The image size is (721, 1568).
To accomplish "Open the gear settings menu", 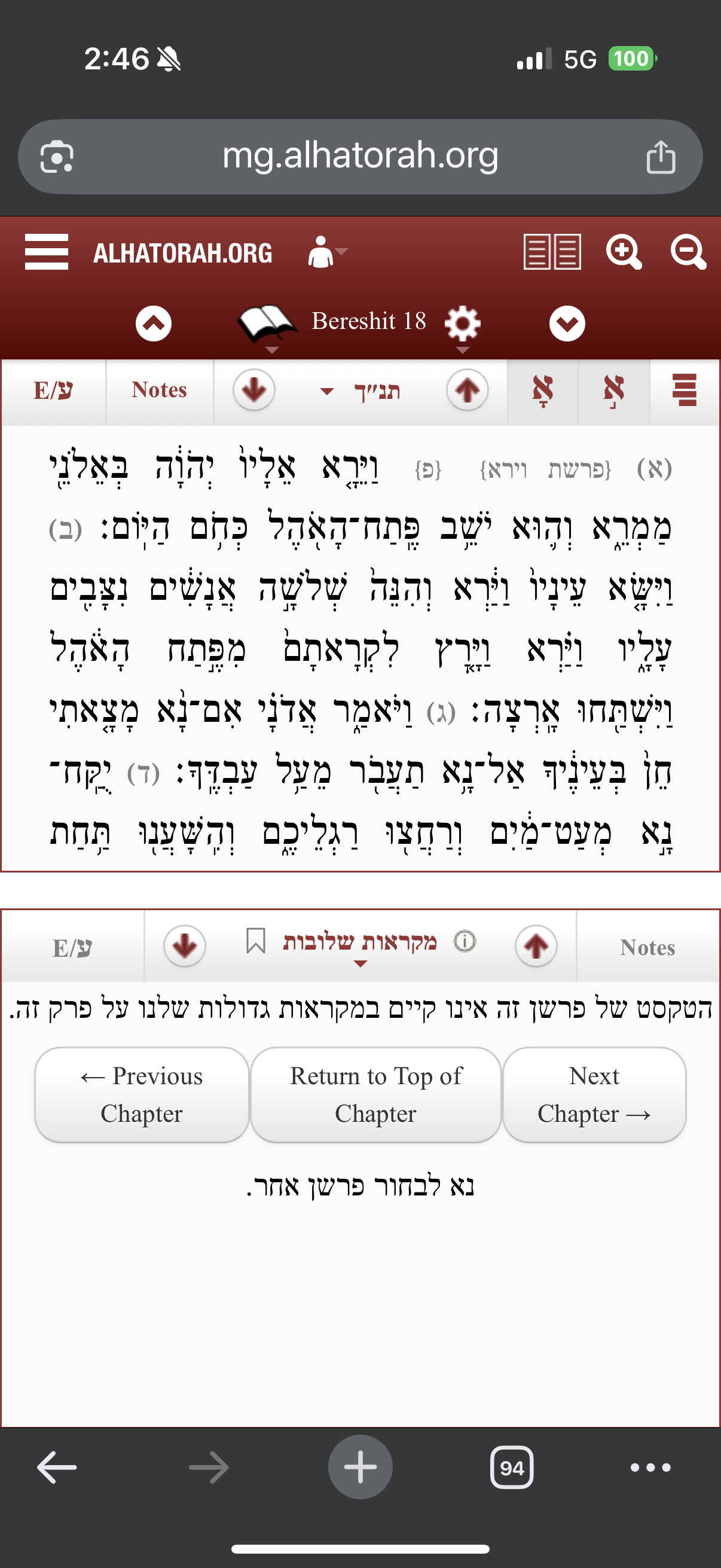I will click(462, 324).
